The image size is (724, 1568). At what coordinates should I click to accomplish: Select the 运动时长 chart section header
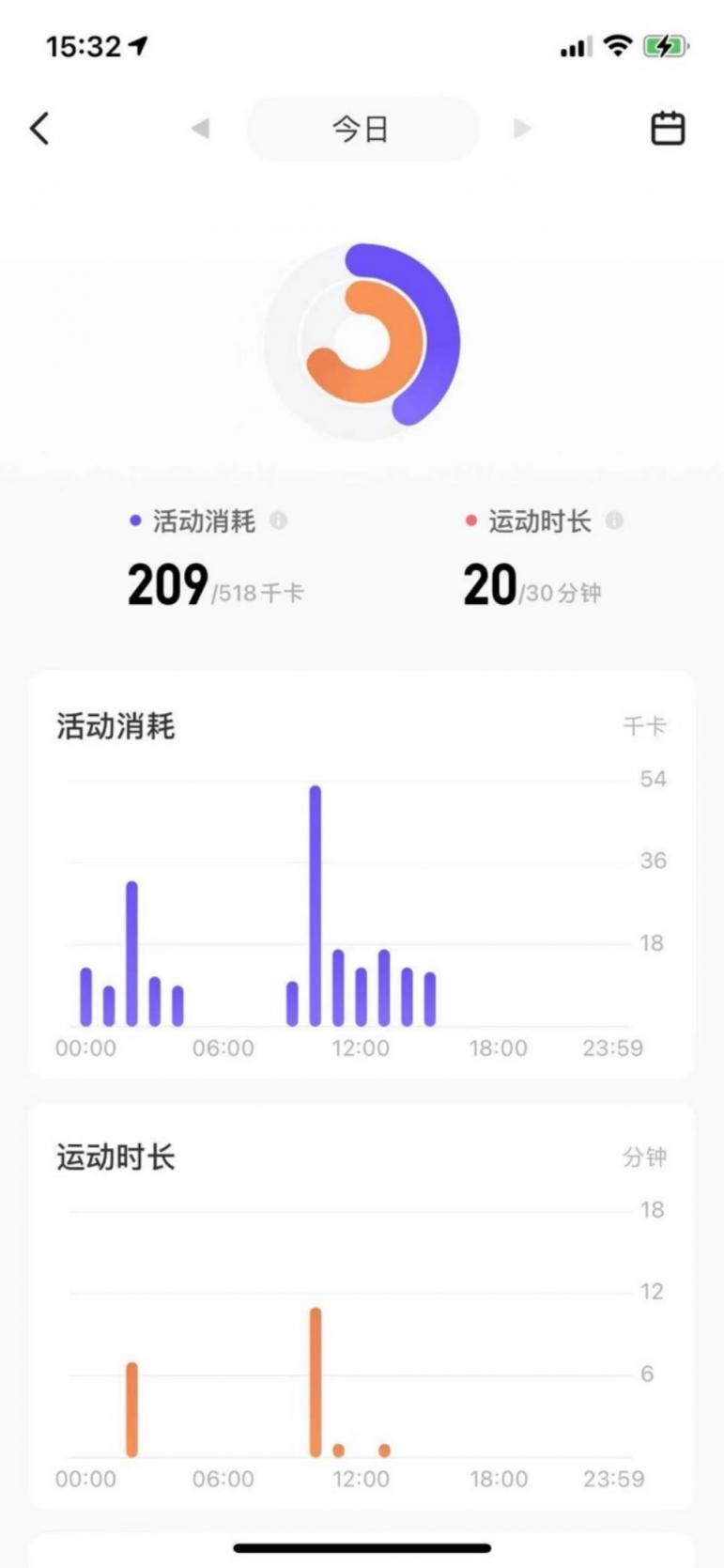tap(116, 1157)
